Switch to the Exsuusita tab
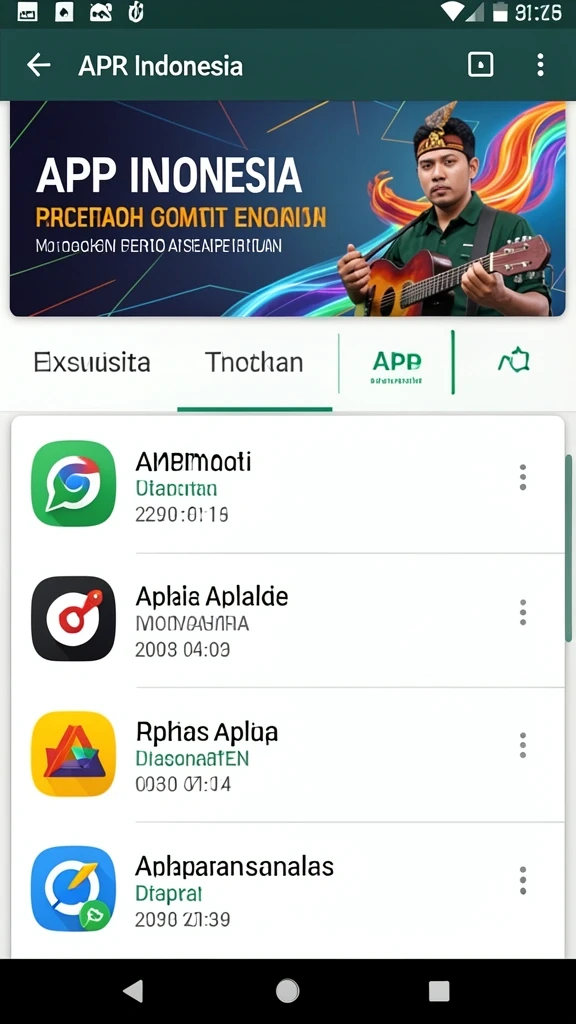Viewport: 576px width, 1024px height. coord(92,362)
